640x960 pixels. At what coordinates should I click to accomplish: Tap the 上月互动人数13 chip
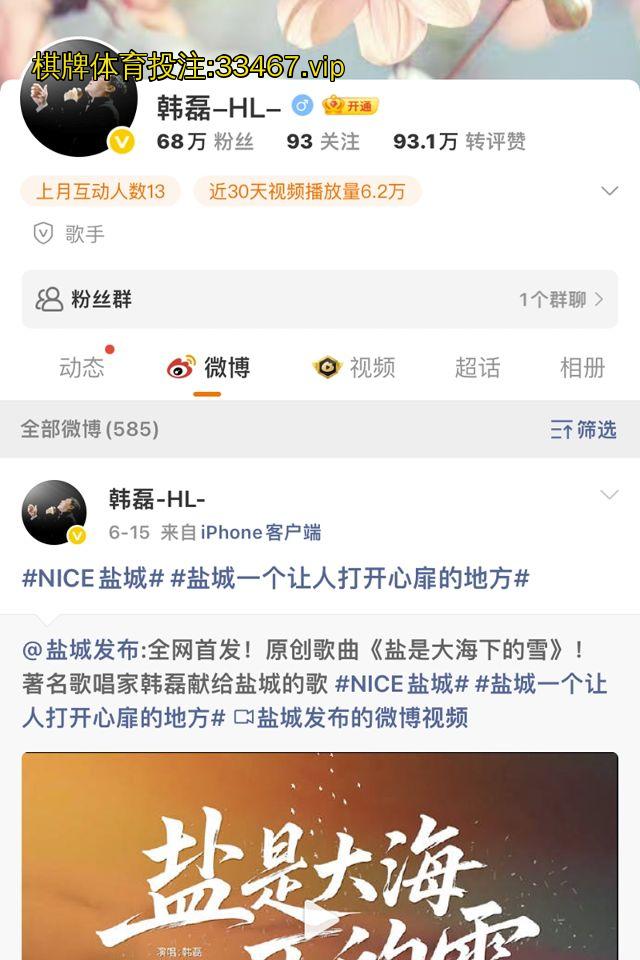100,191
